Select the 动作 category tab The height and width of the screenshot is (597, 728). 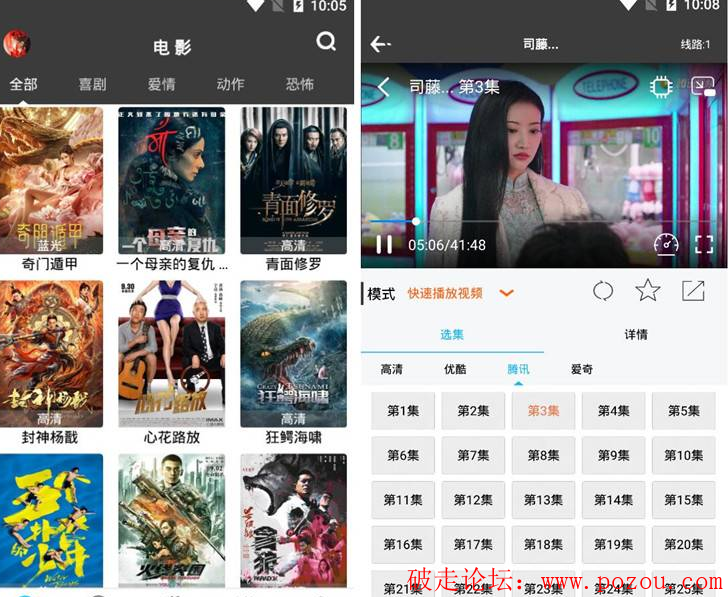tap(230, 84)
